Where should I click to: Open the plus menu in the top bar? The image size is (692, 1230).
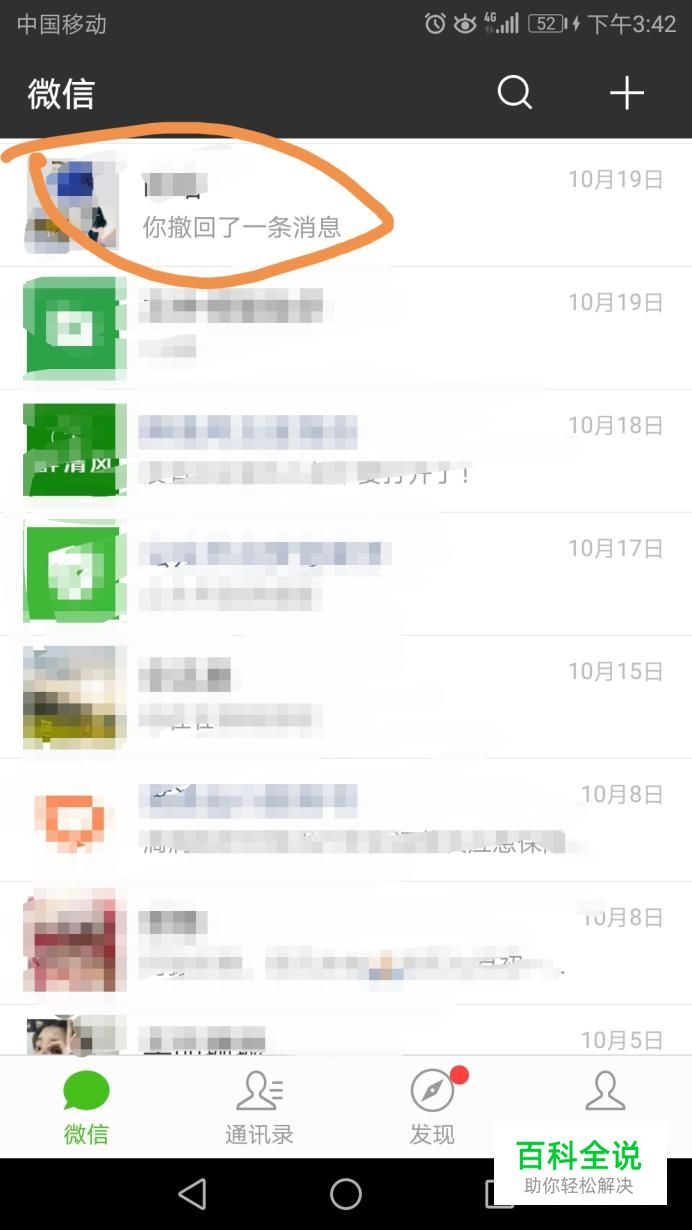627,93
